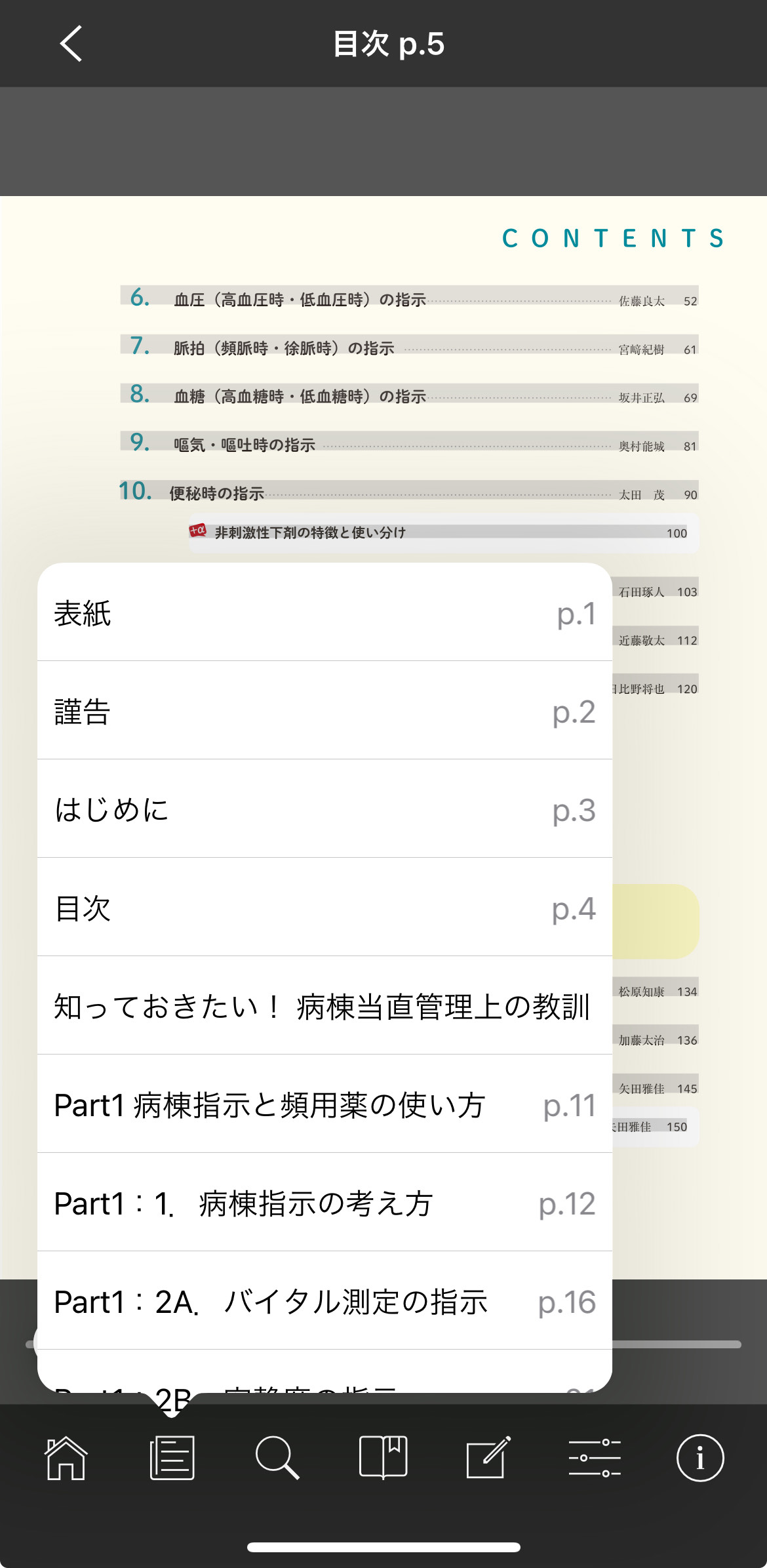The width and height of the screenshot is (767, 1568).
Task: Select はじめに on p.3
Action: pyautogui.click(x=325, y=809)
